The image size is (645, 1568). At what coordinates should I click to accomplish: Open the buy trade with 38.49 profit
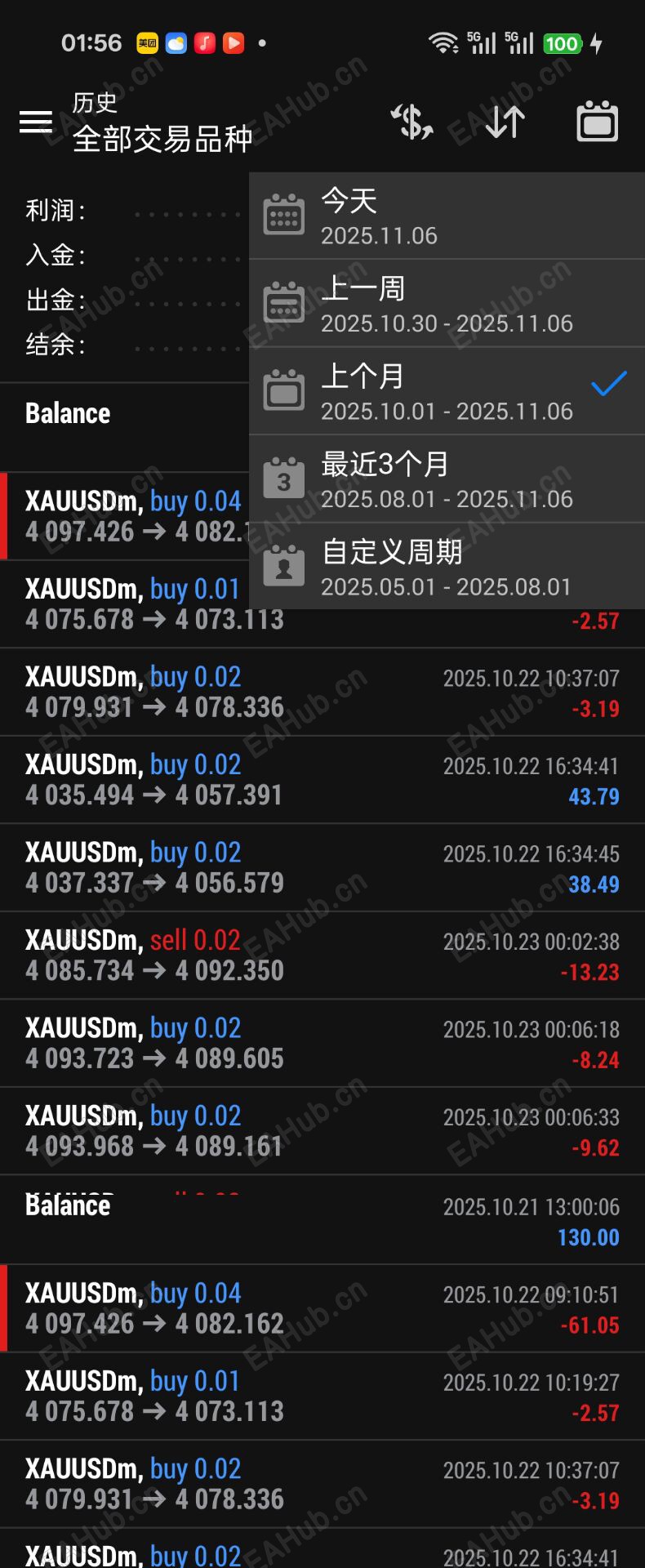pyautogui.click(x=322, y=867)
